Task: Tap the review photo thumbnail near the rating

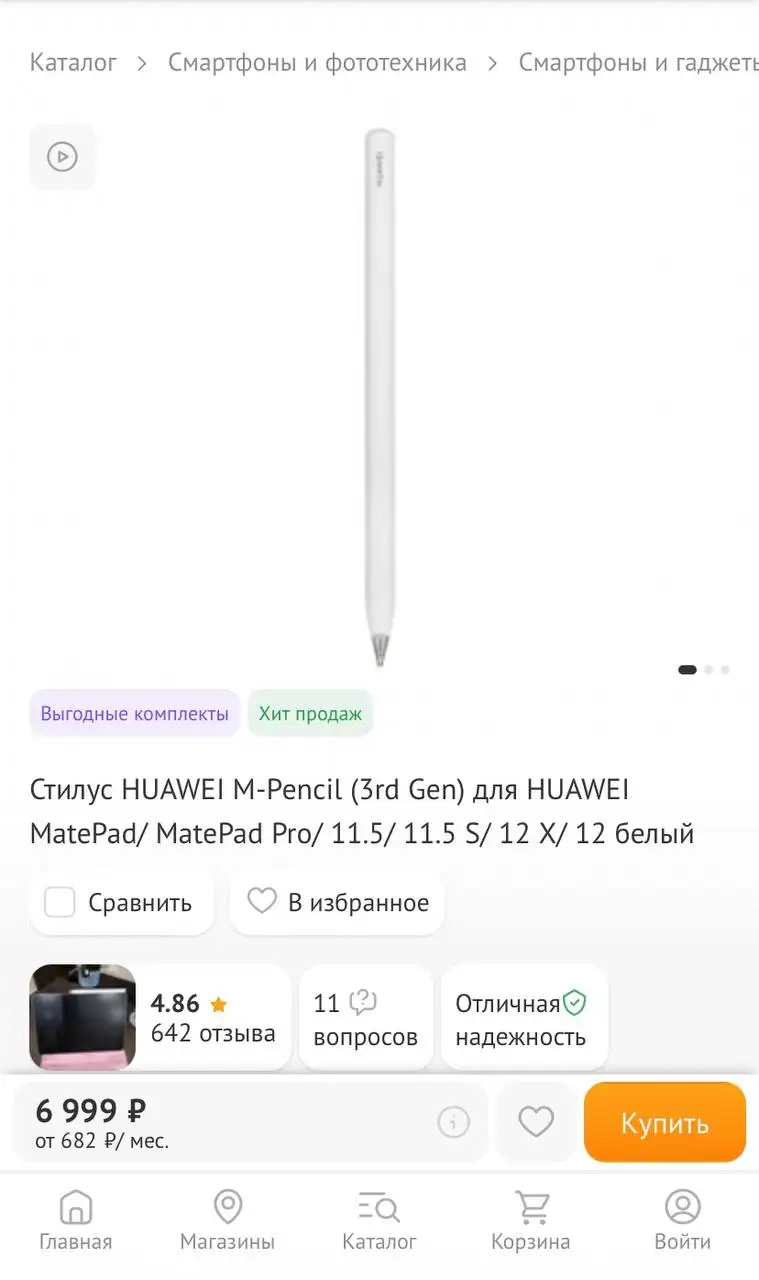Action: pos(81,1017)
